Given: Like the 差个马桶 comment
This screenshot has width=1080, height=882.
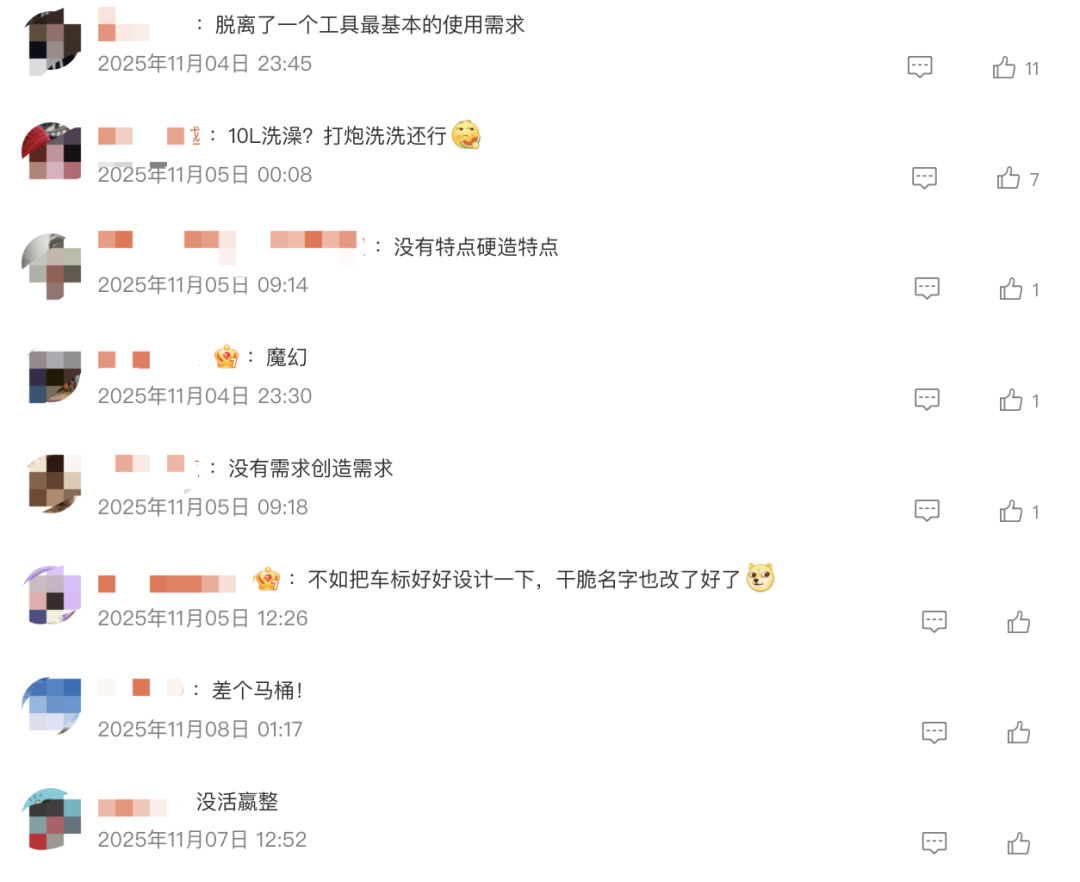Looking at the screenshot, I should click(x=1019, y=733).
